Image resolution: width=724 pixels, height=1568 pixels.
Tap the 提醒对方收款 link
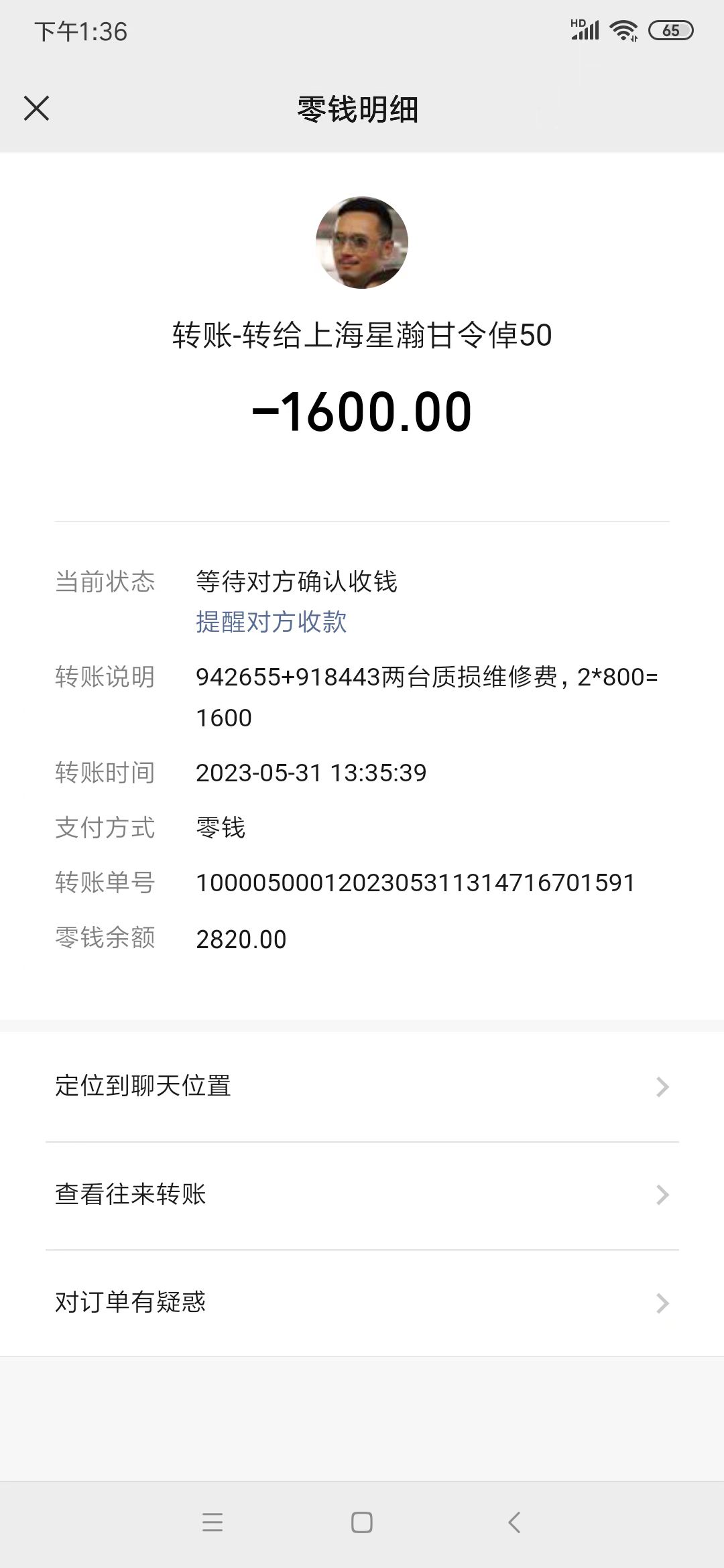tap(271, 622)
